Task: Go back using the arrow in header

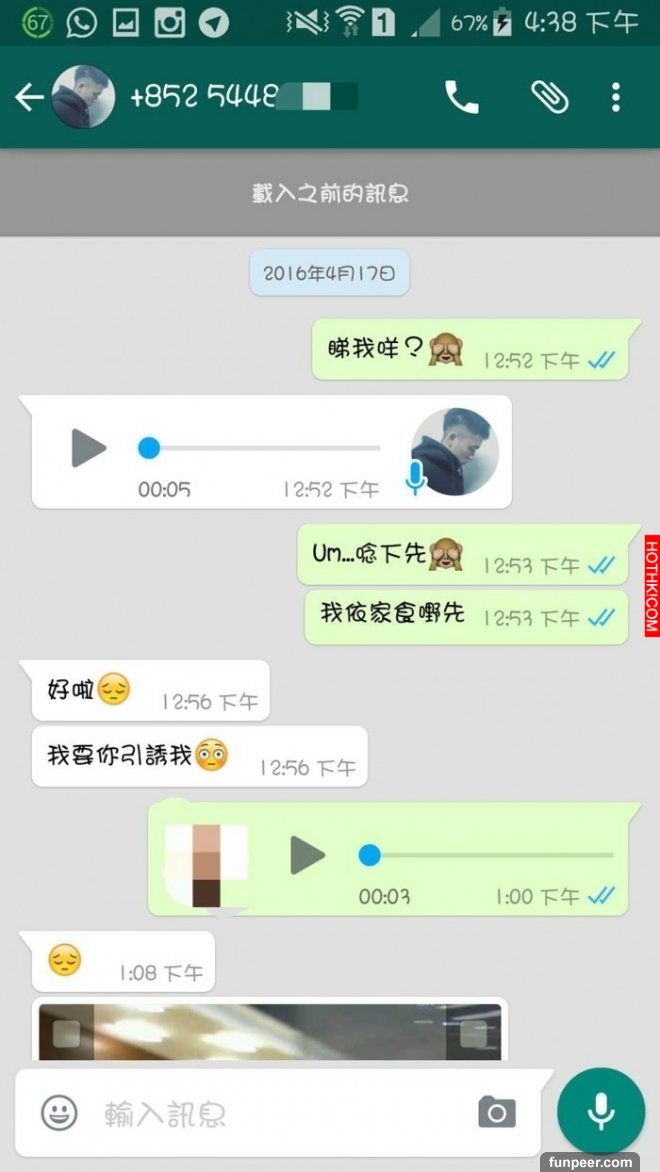Action: 30,97
